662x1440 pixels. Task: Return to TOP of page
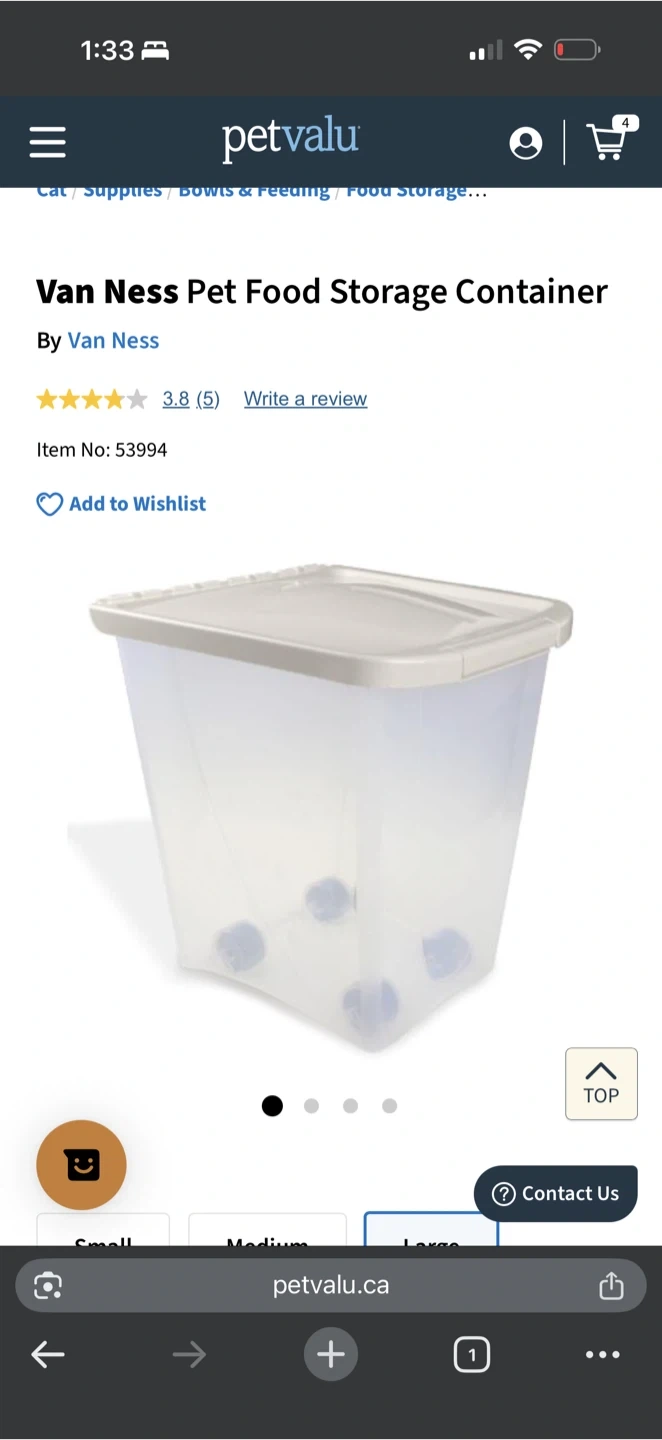(x=601, y=1084)
